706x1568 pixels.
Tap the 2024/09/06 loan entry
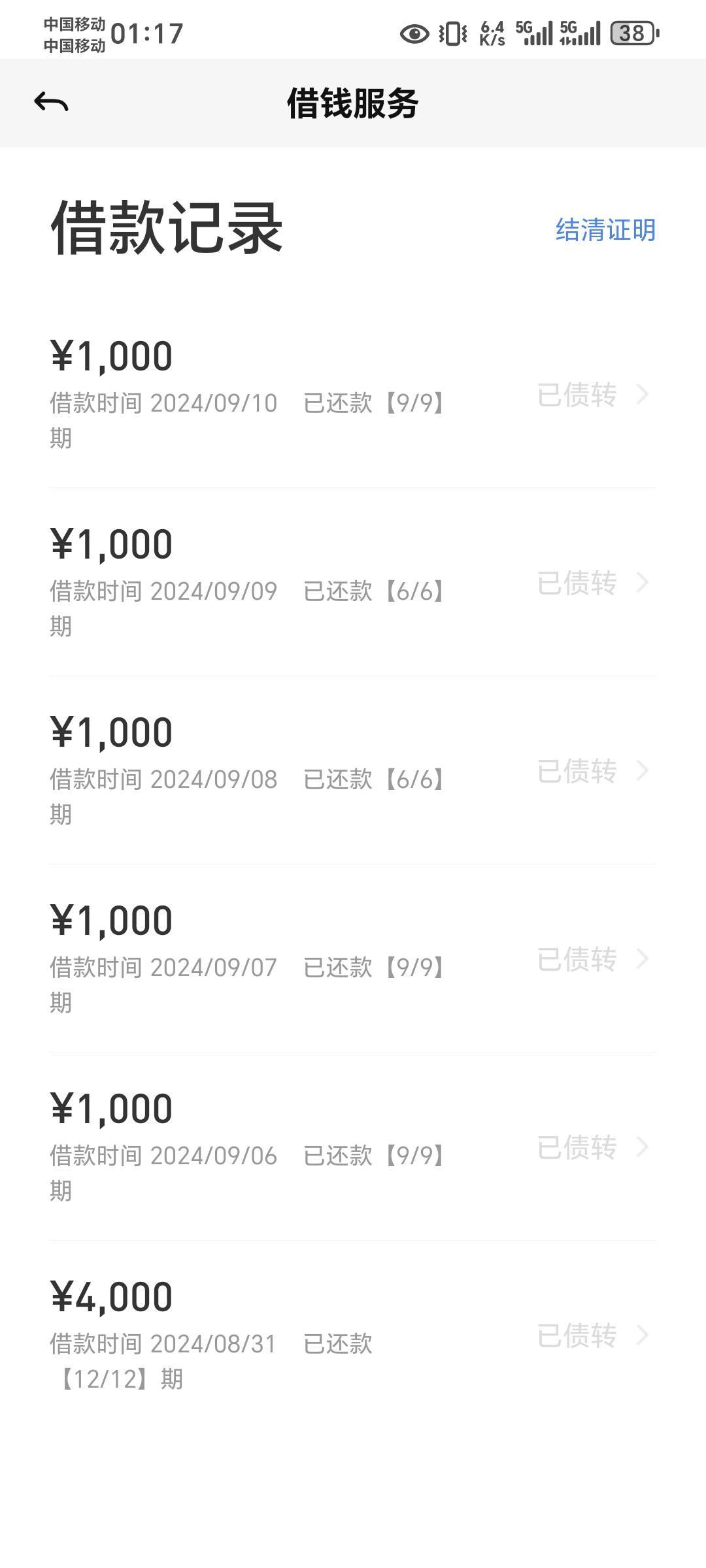353,1147
